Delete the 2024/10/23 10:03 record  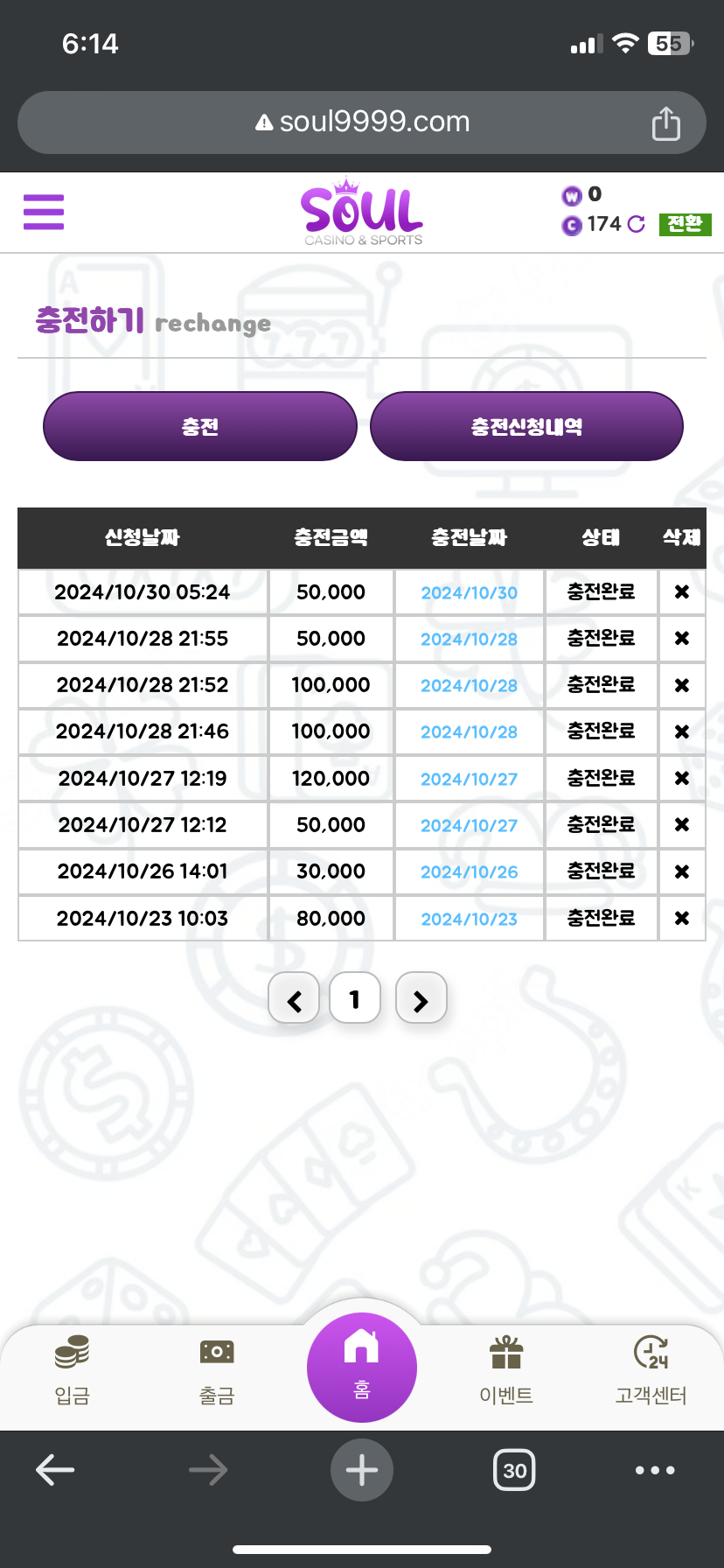pyautogui.click(x=682, y=918)
